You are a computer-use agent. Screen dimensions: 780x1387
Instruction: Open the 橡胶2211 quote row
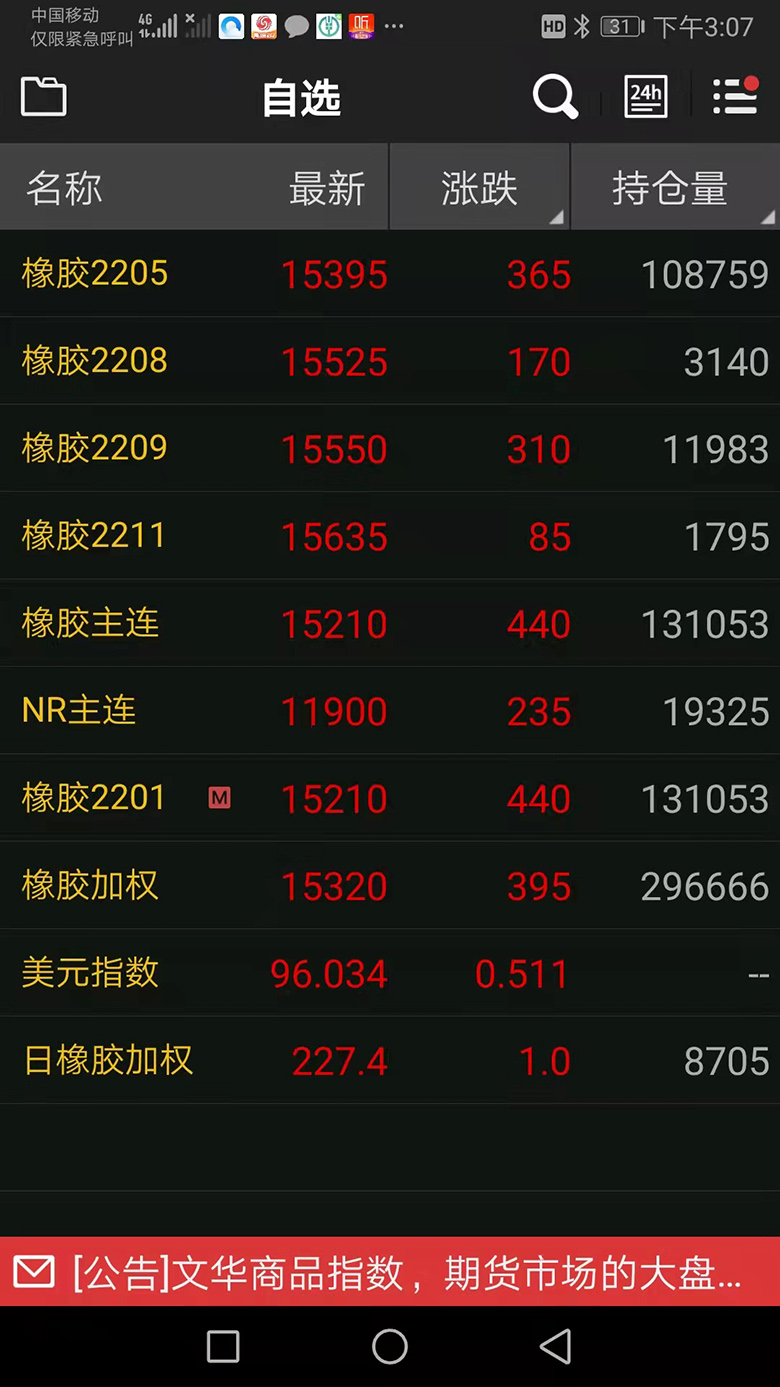tap(390, 536)
